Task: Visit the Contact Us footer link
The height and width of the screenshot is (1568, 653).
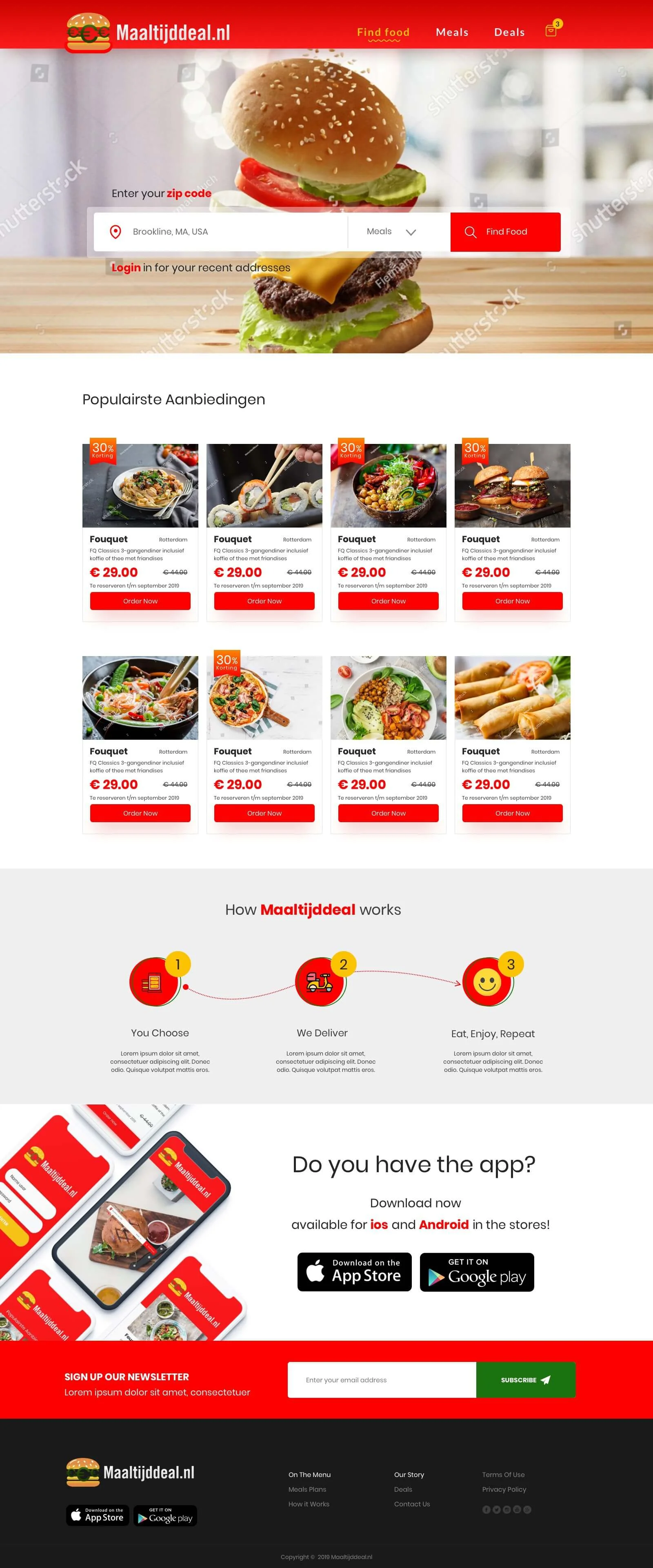Action: pyautogui.click(x=412, y=1504)
